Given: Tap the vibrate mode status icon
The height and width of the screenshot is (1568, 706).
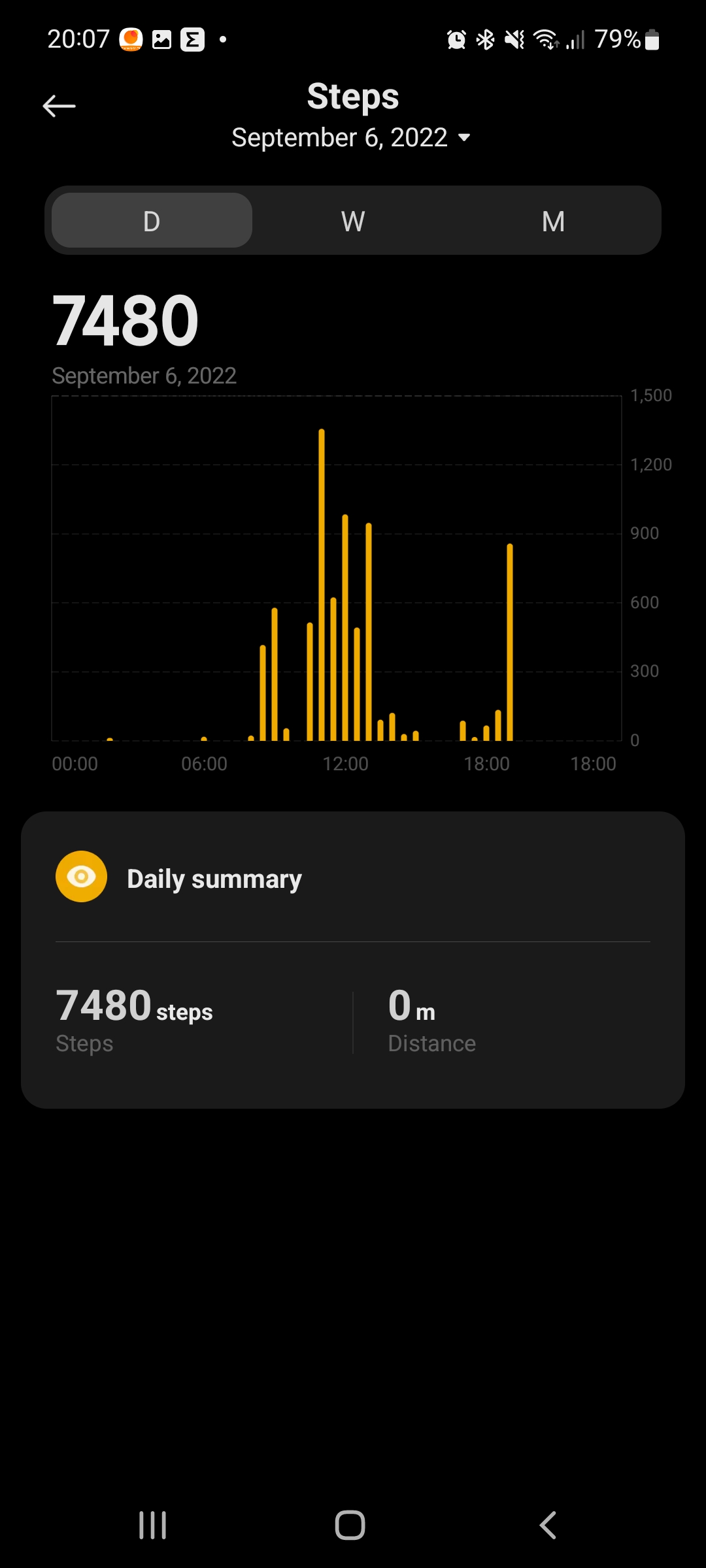Looking at the screenshot, I should [515, 40].
